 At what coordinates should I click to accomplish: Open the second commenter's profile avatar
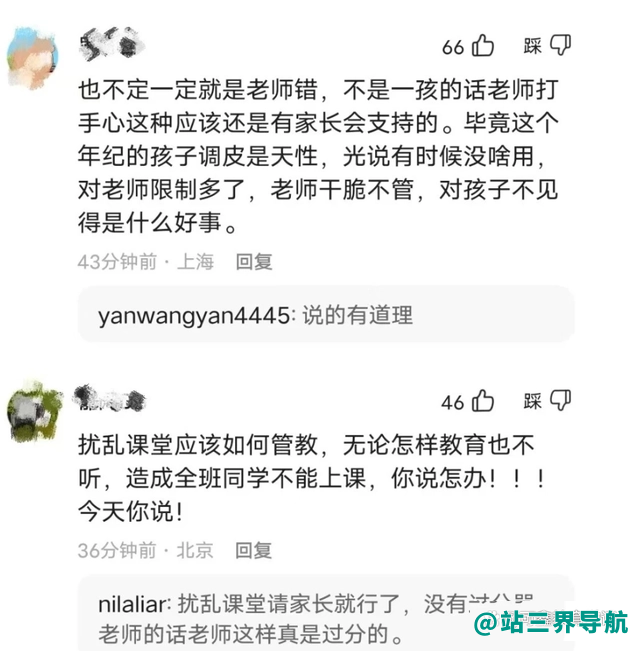click(35, 408)
